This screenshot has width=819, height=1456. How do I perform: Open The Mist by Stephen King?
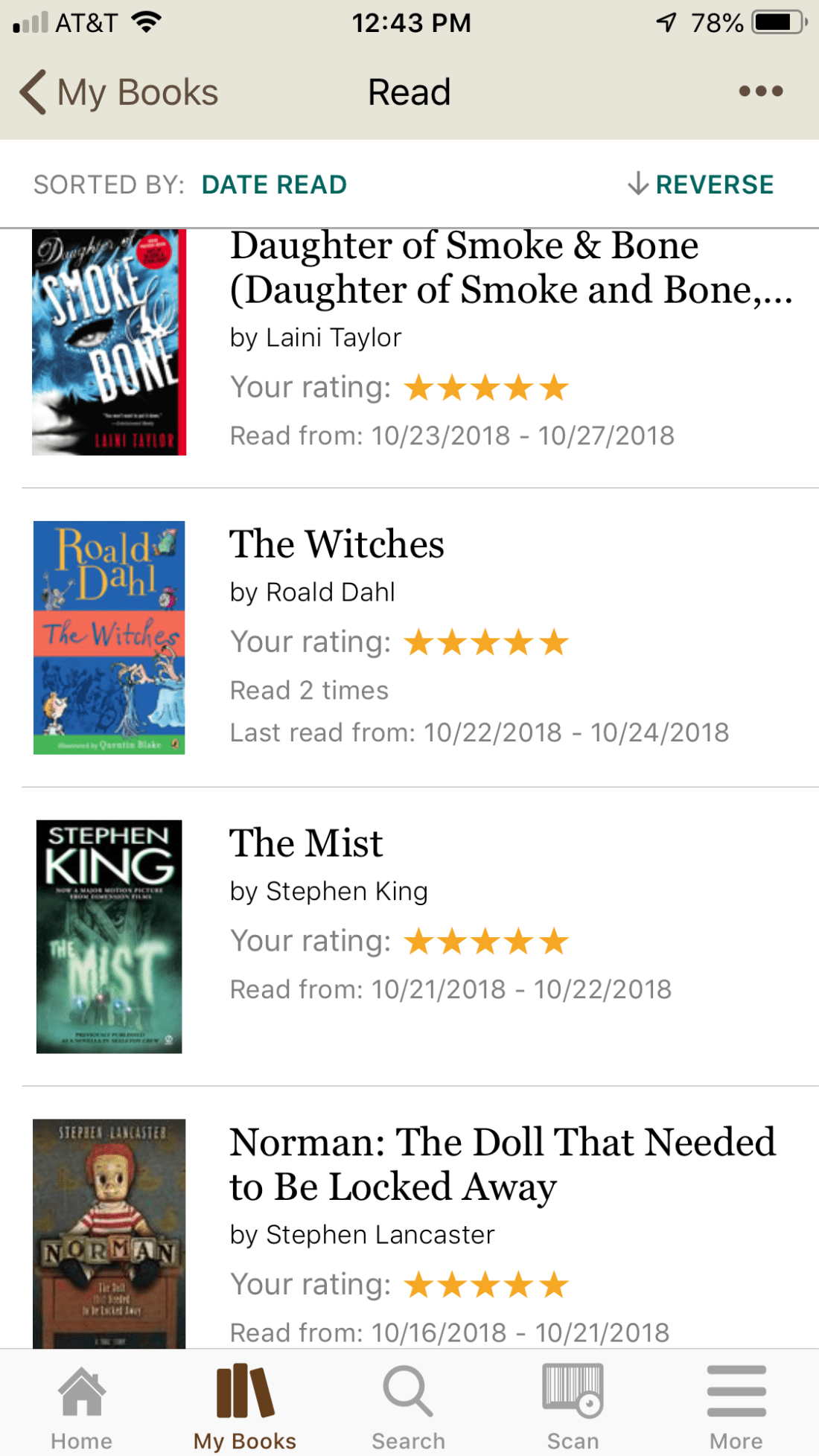tap(306, 843)
